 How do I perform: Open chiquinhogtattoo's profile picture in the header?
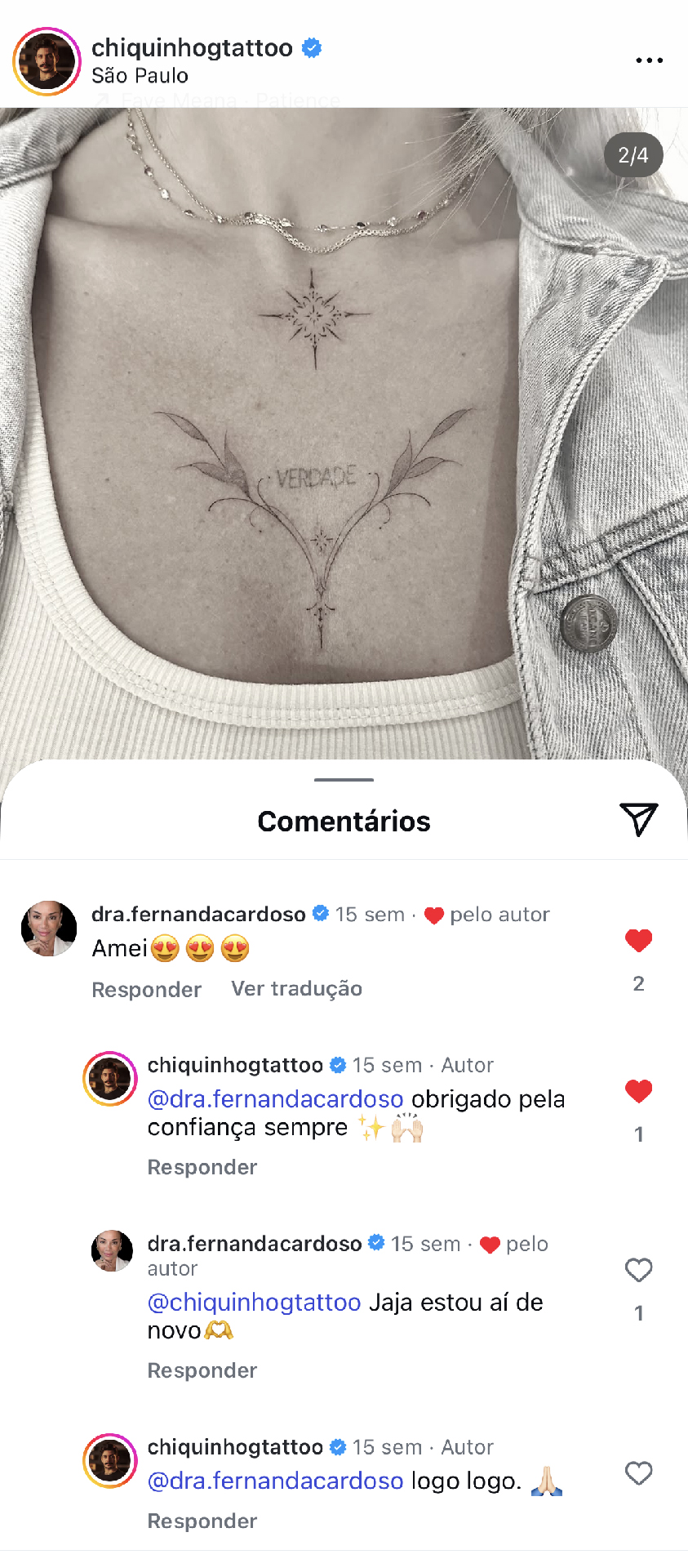click(47, 61)
